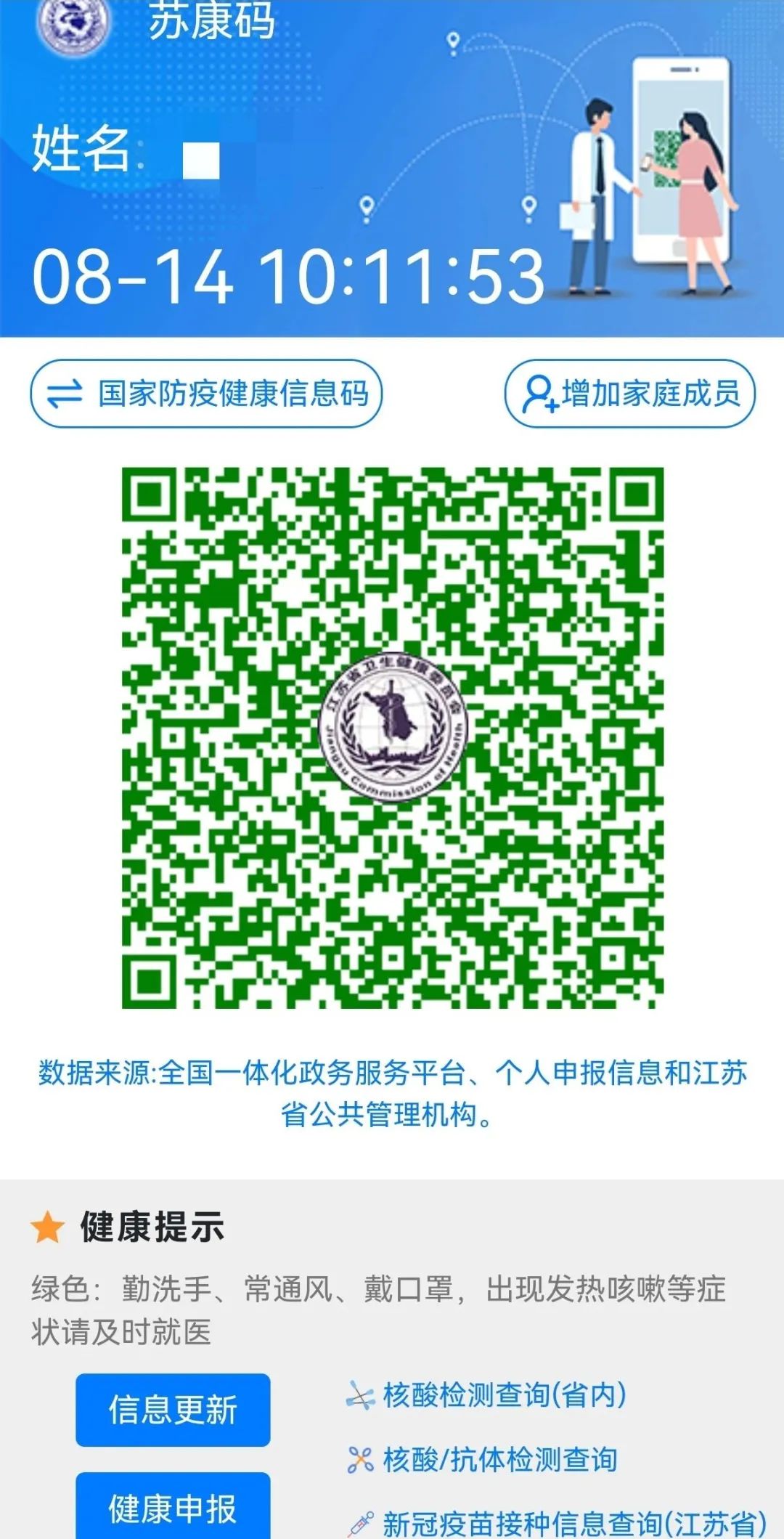Open 核酸/抗体检测查询 link
784x1539 pixels.
pos(483,1459)
